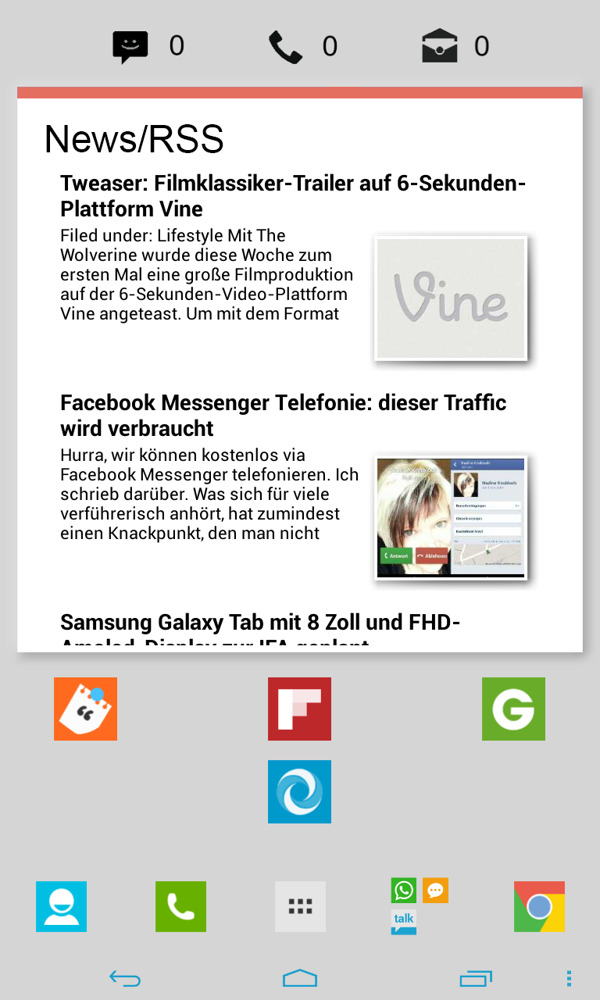Open the contacts app in dock
Viewport: 600px width, 1000px height.
pyautogui.click(x=61, y=906)
